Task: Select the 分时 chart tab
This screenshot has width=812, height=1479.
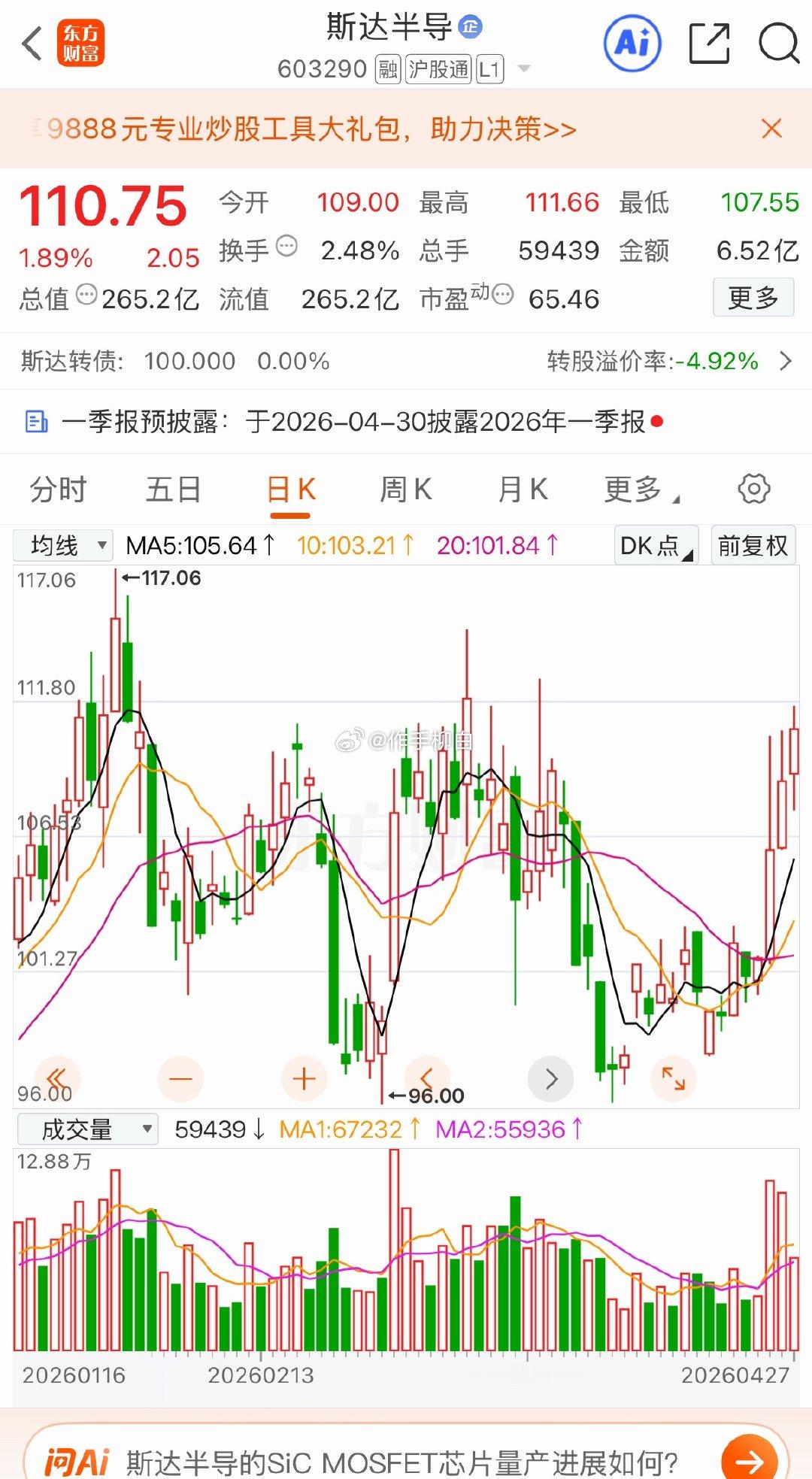Action: click(57, 489)
